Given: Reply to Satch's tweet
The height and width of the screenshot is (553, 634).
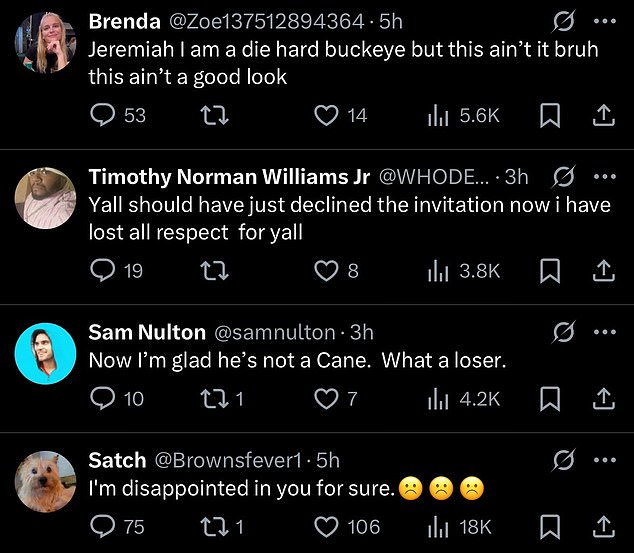Looking at the screenshot, I should (104, 526).
